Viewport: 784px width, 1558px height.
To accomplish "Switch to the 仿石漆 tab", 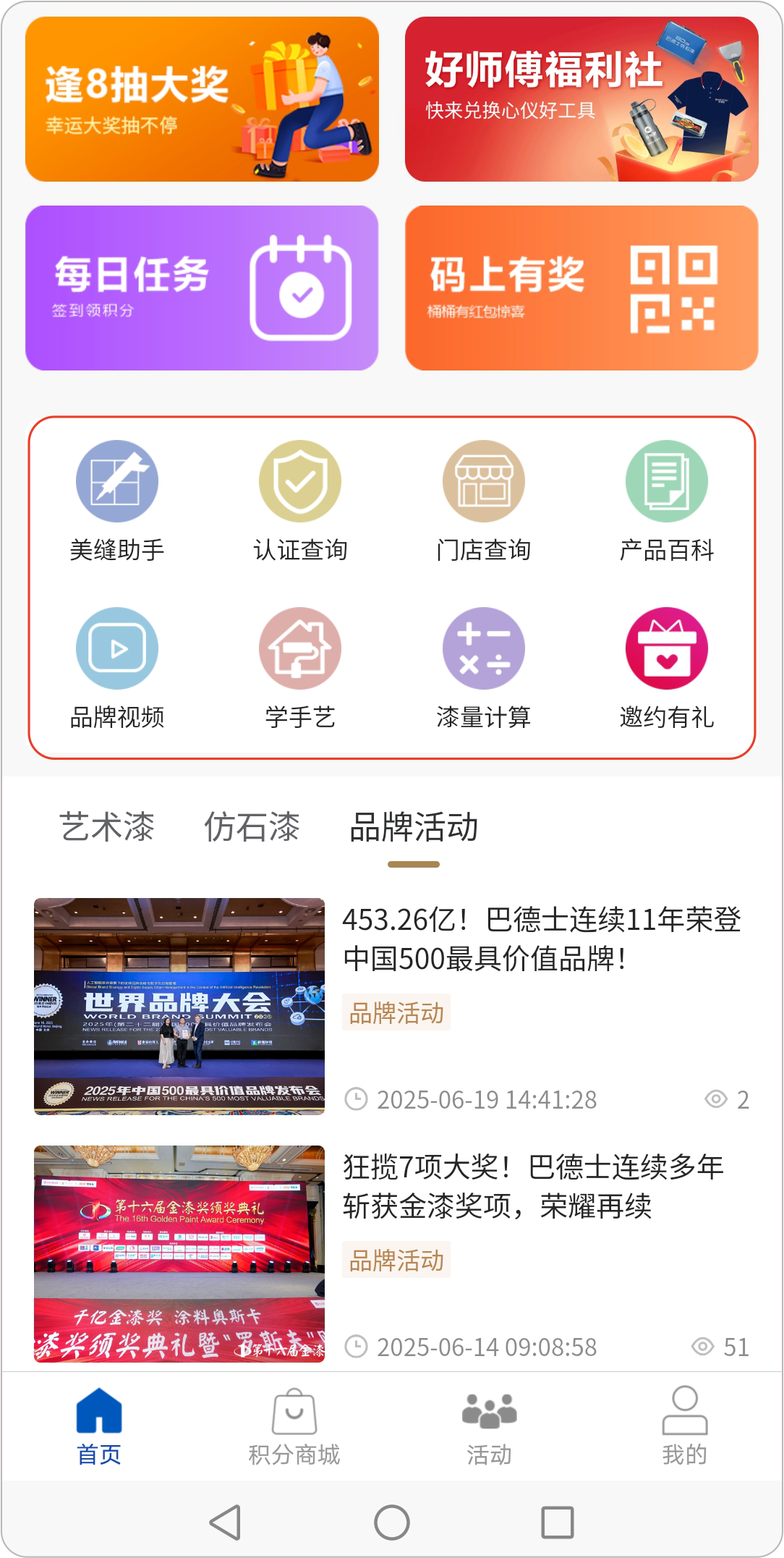I will coord(252,826).
